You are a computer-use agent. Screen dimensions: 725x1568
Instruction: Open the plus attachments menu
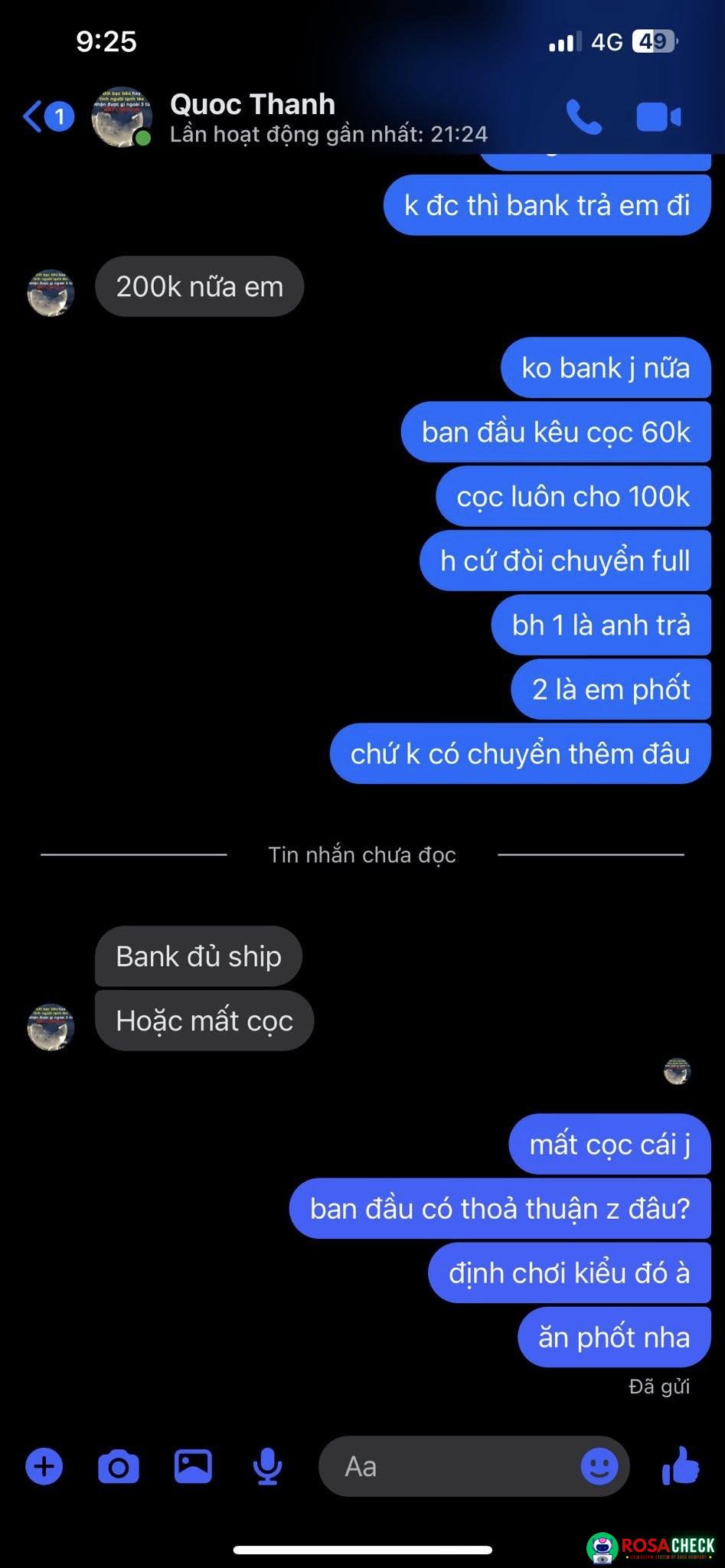coord(44,1467)
